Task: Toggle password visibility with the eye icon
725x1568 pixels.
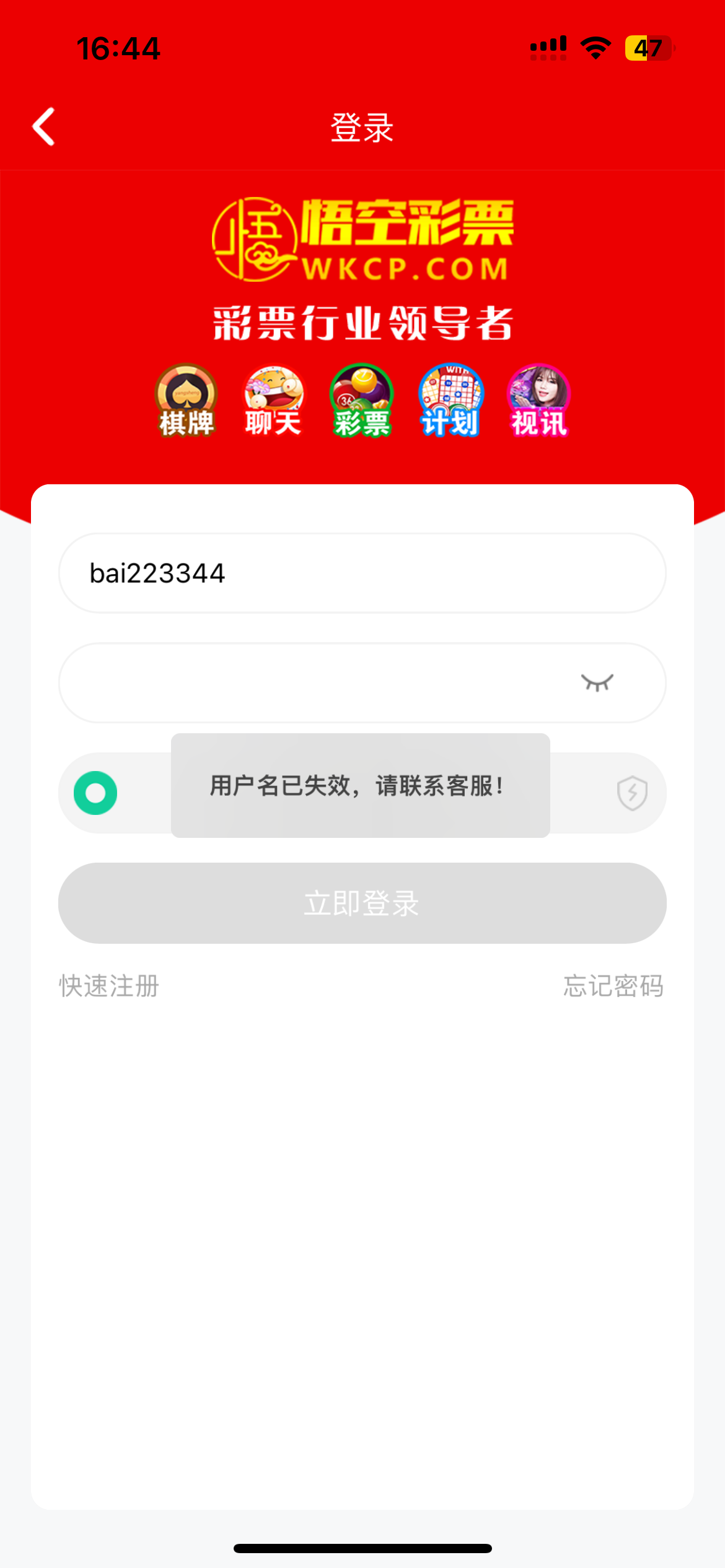Action: click(x=597, y=682)
